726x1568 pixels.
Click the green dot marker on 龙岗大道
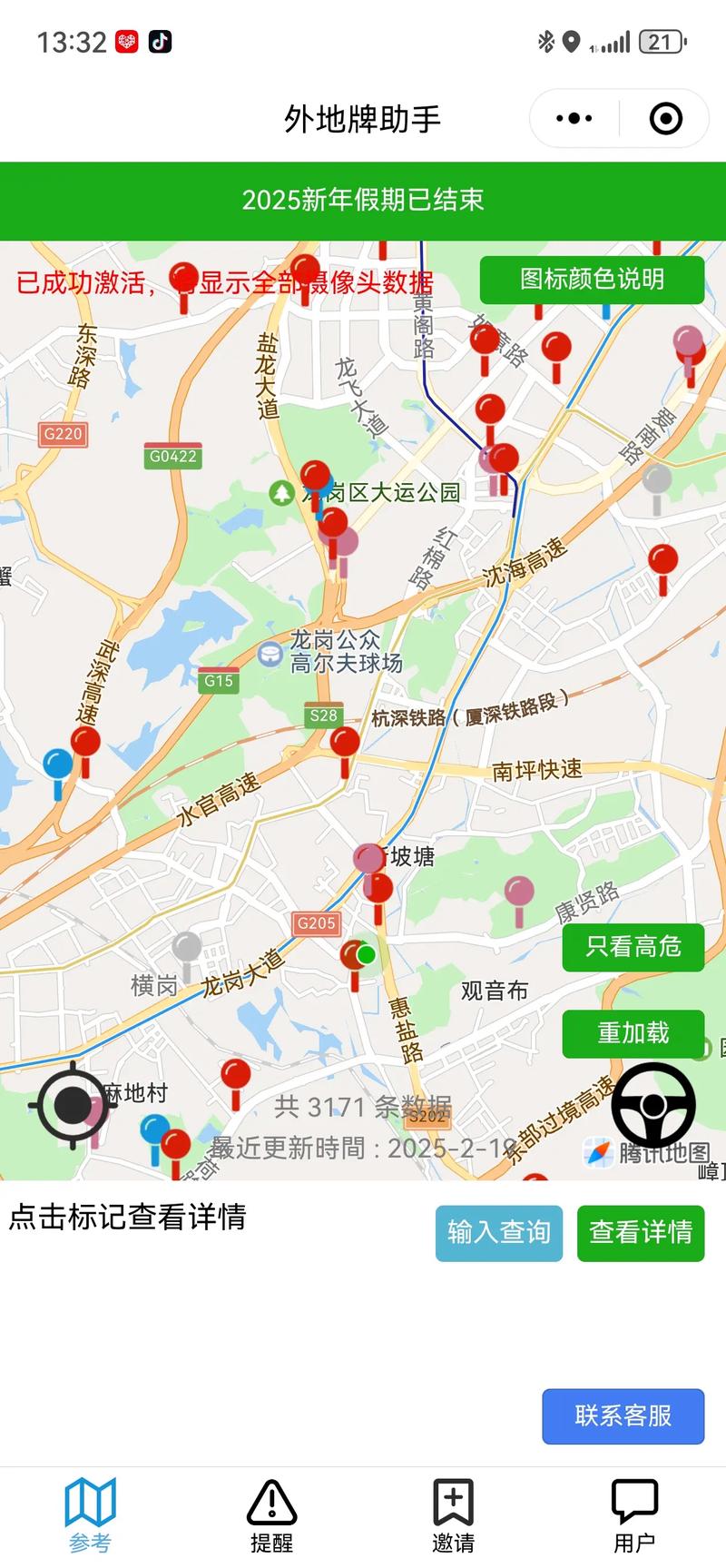pos(367,954)
